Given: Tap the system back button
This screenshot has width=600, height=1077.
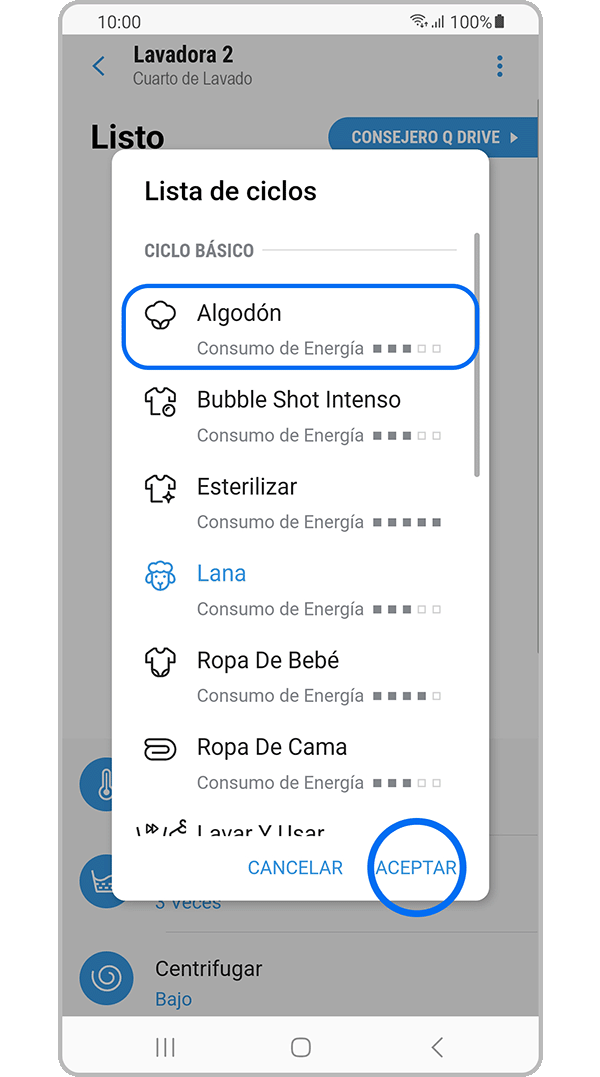Looking at the screenshot, I should pyautogui.click(x=436, y=1047).
